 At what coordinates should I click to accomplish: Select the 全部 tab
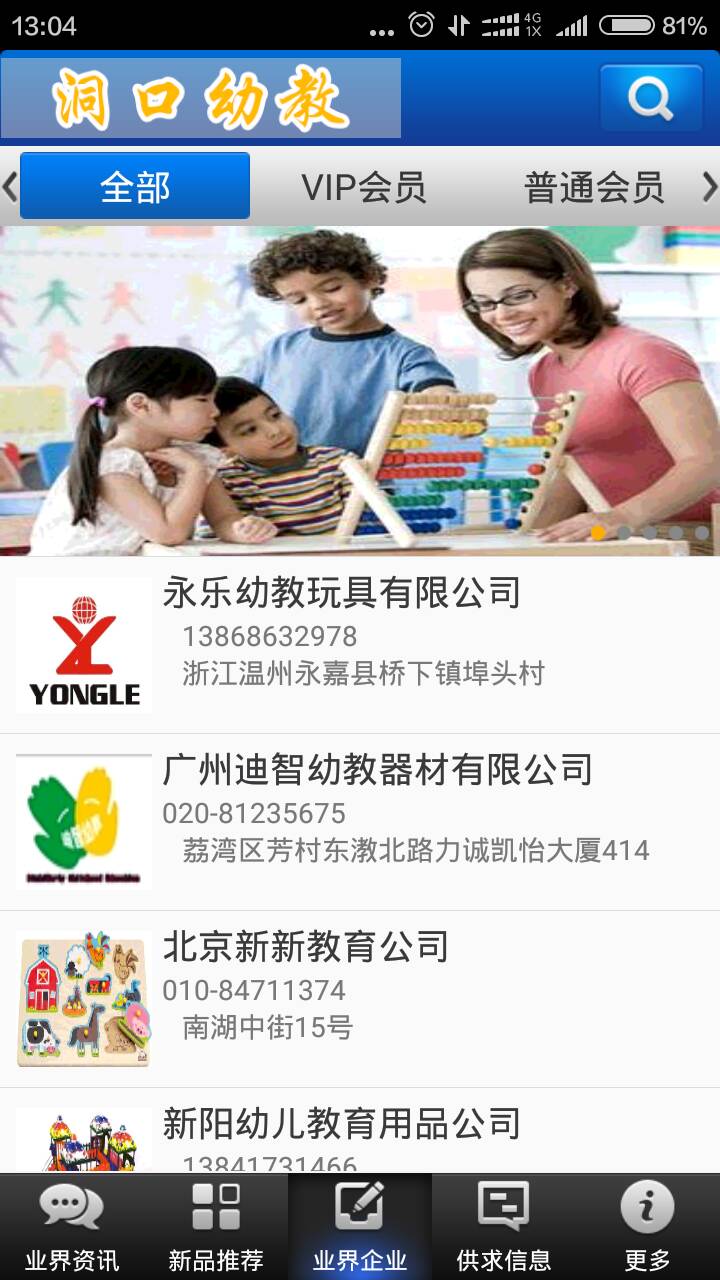pos(135,186)
